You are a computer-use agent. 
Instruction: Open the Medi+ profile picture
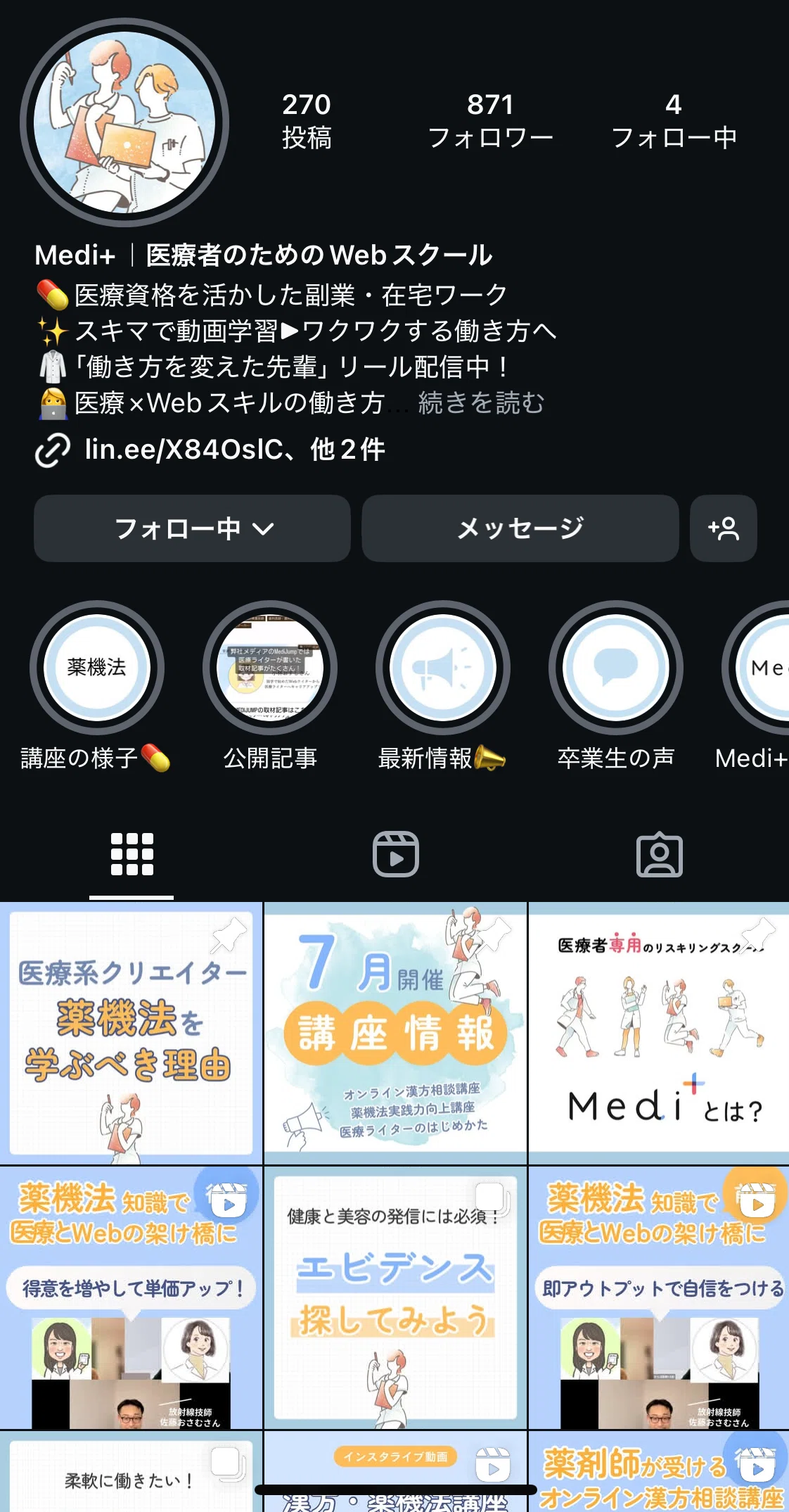(124, 122)
